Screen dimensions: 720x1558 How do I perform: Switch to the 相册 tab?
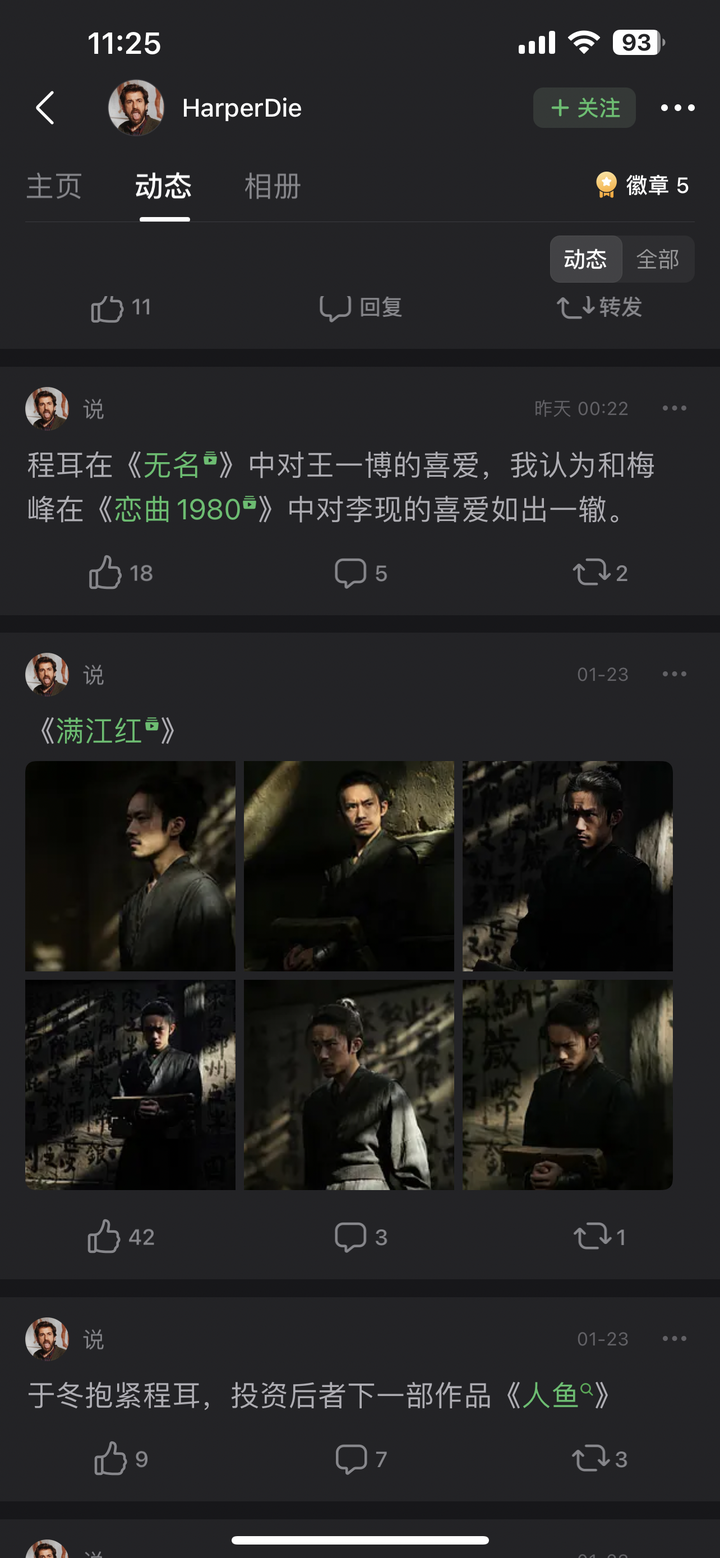point(272,186)
